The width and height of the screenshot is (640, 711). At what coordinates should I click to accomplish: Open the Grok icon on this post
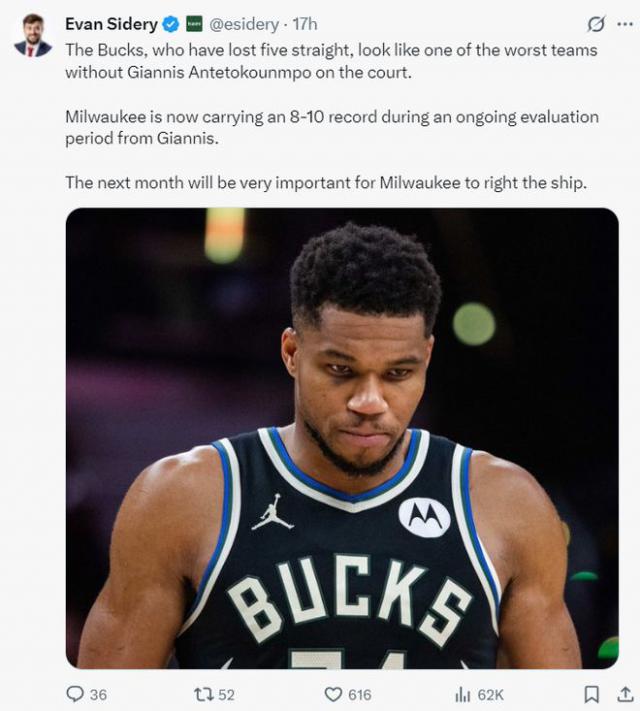595,24
